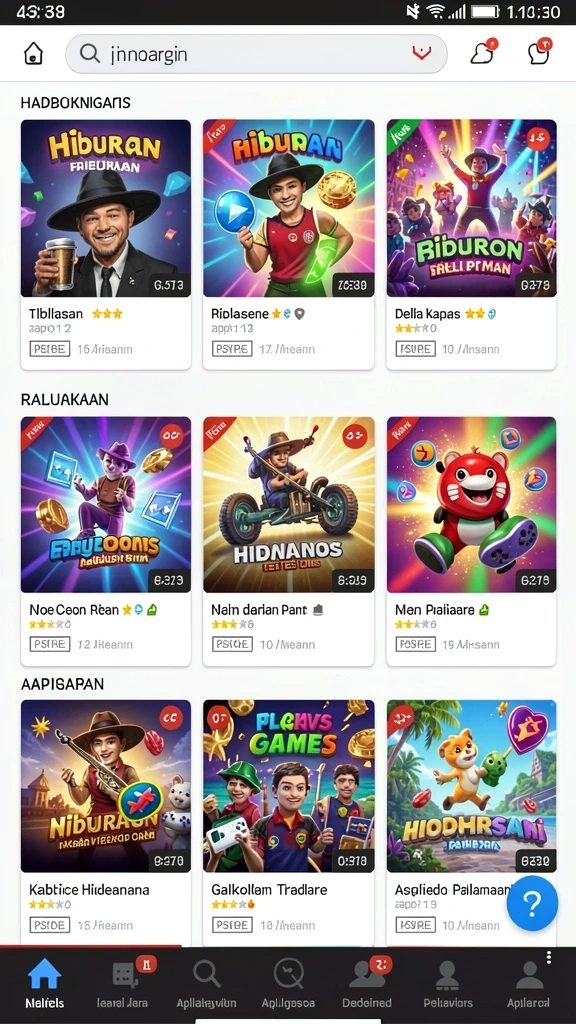576x1024 pixels.
Task: Open the Galkollam Tradlare card
Action: point(289,823)
